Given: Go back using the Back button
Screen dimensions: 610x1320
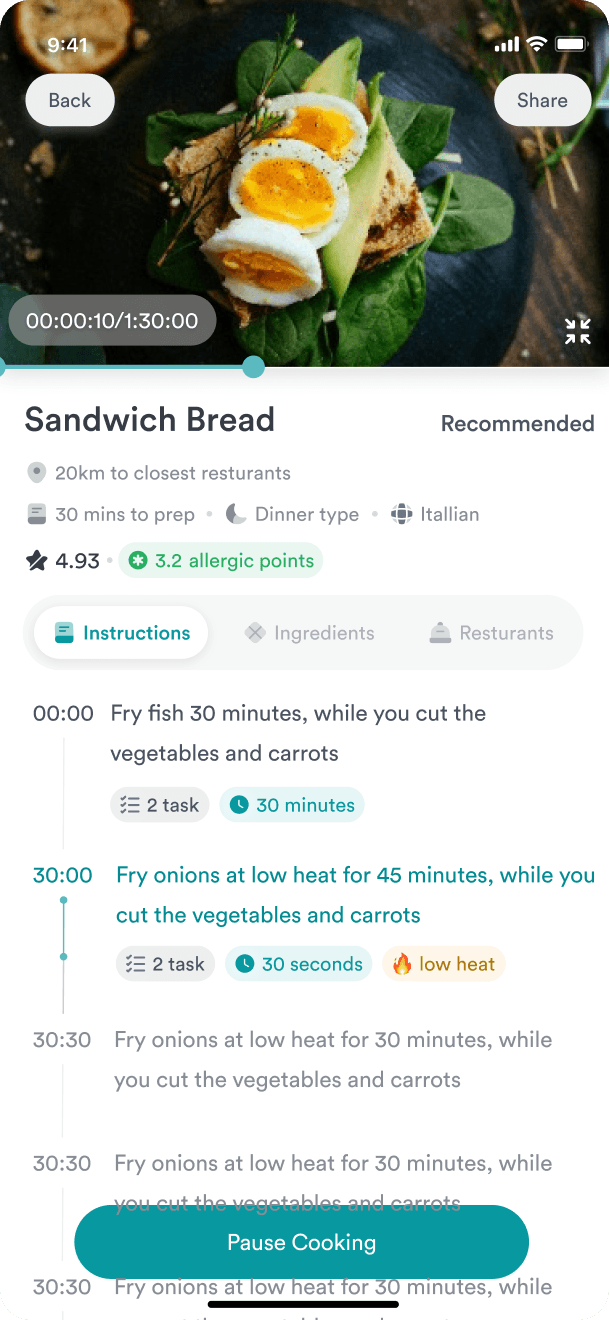Looking at the screenshot, I should click(x=70, y=100).
